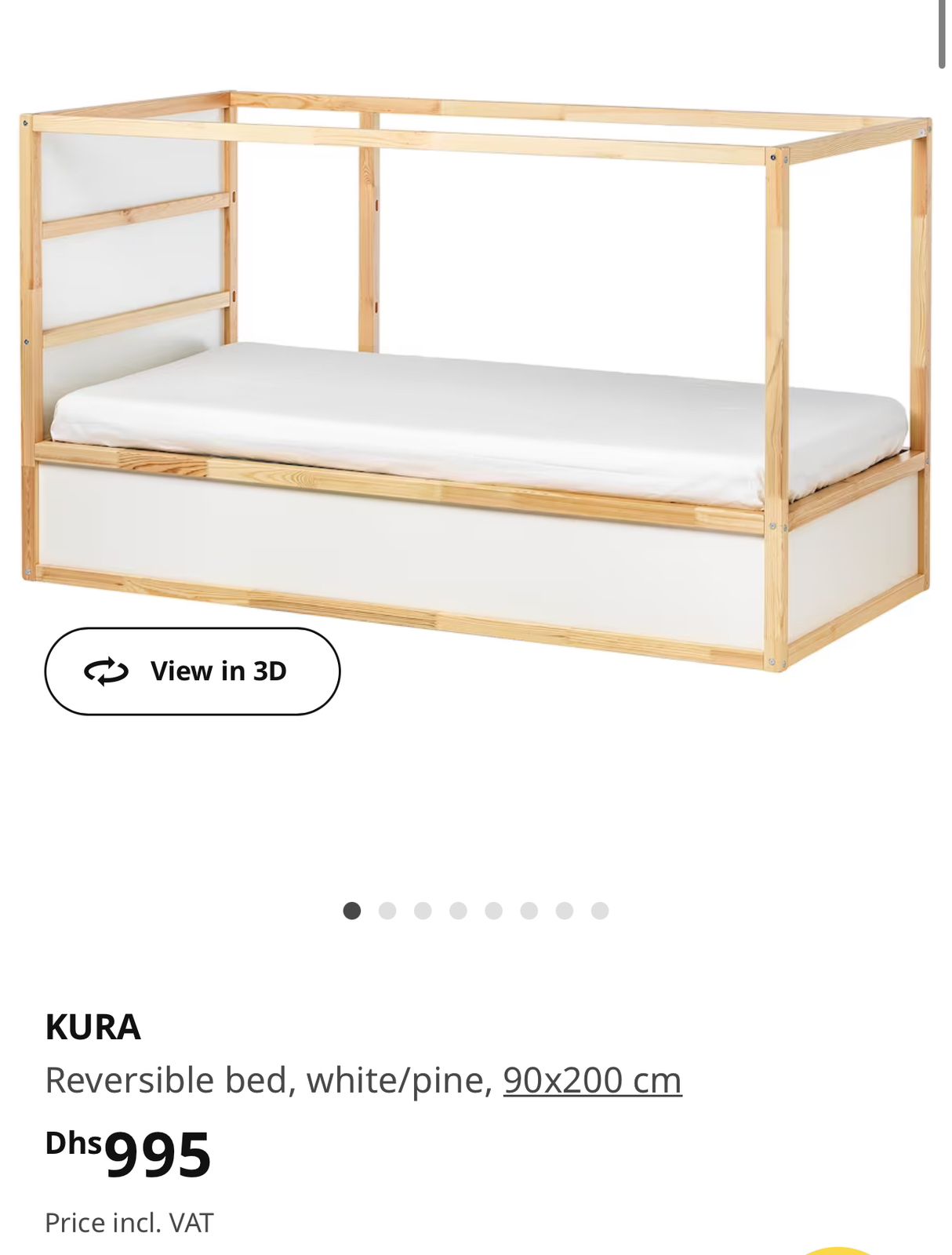Select the last image indicator dot
The image size is (952, 1255).
(600, 911)
